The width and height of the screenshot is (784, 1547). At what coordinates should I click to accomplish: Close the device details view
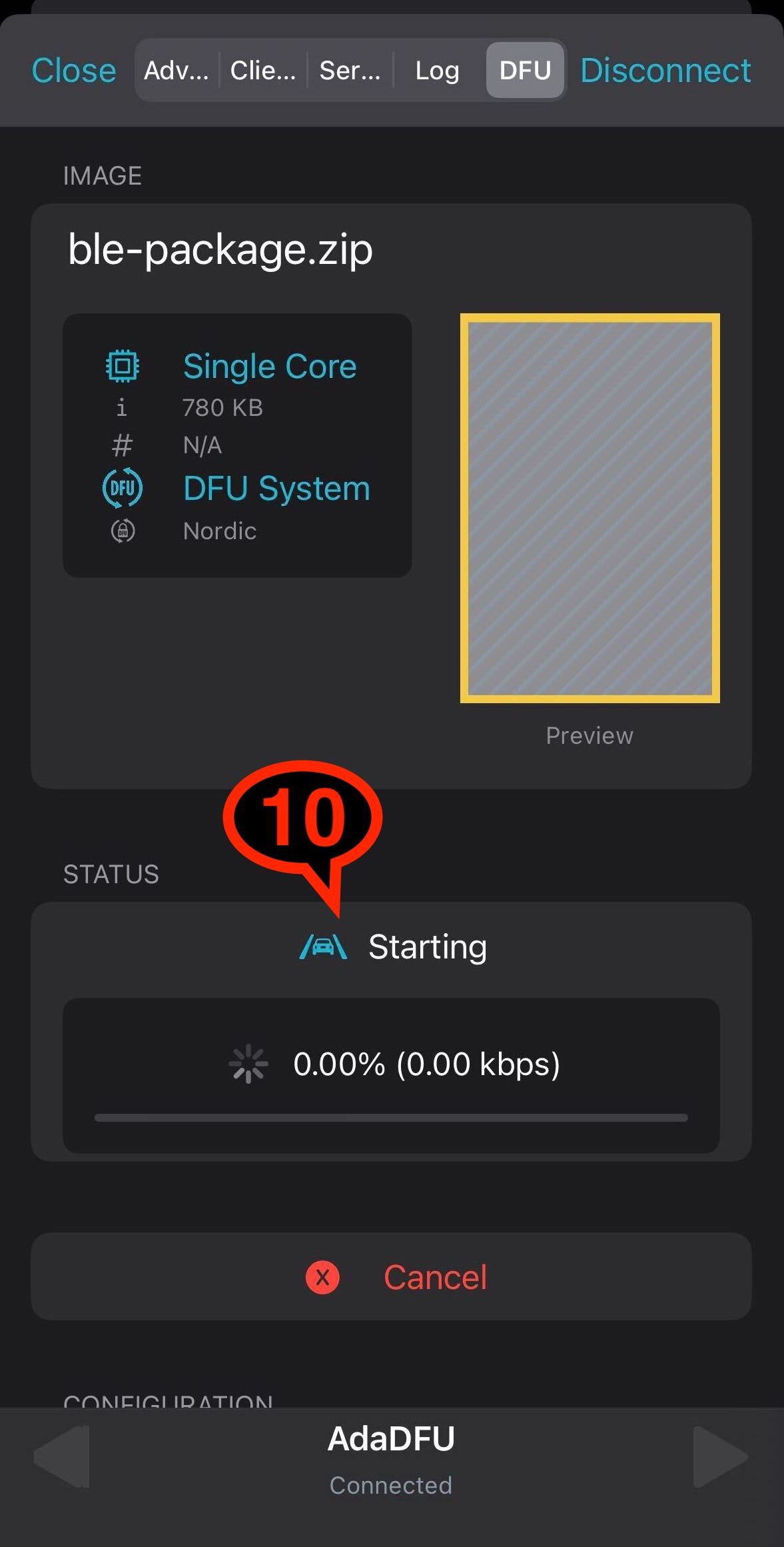click(x=74, y=71)
